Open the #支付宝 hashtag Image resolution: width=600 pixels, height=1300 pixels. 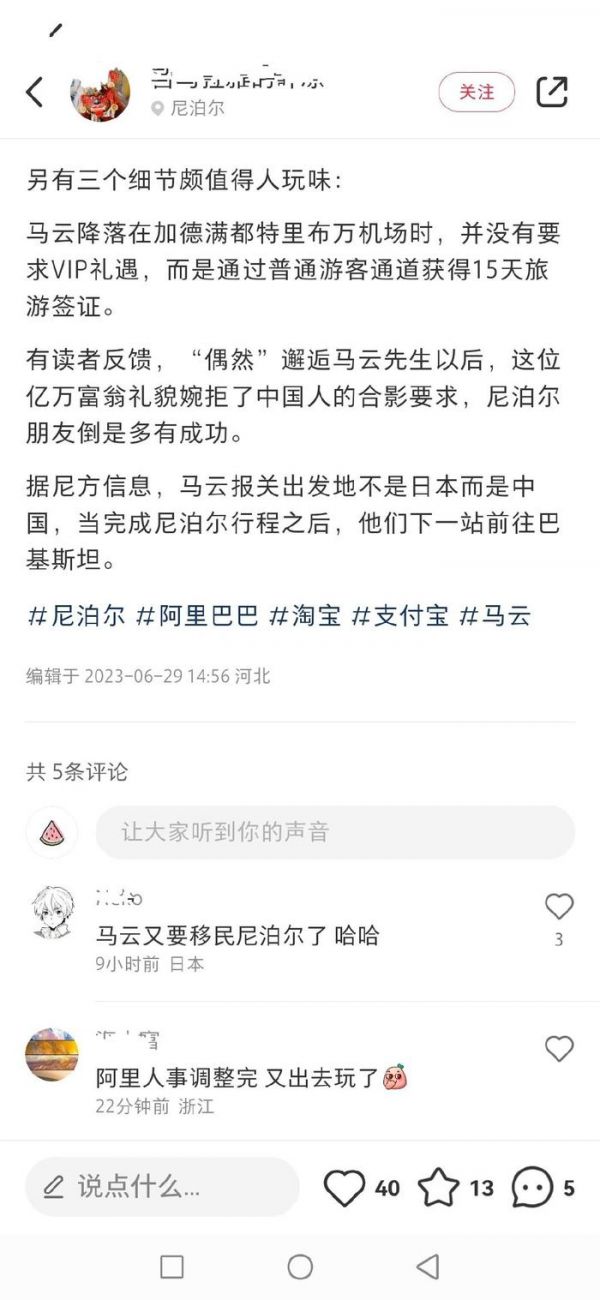click(400, 615)
